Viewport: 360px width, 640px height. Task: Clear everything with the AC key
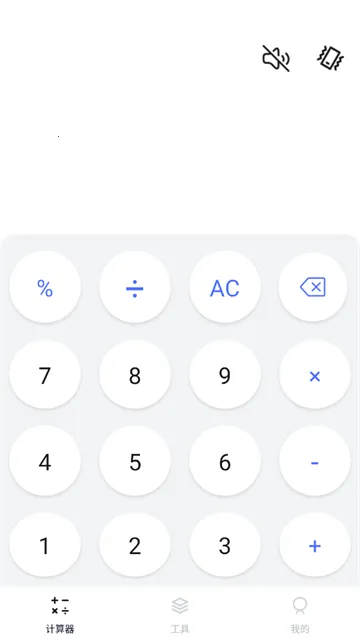pyautogui.click(x=225, y=287)
